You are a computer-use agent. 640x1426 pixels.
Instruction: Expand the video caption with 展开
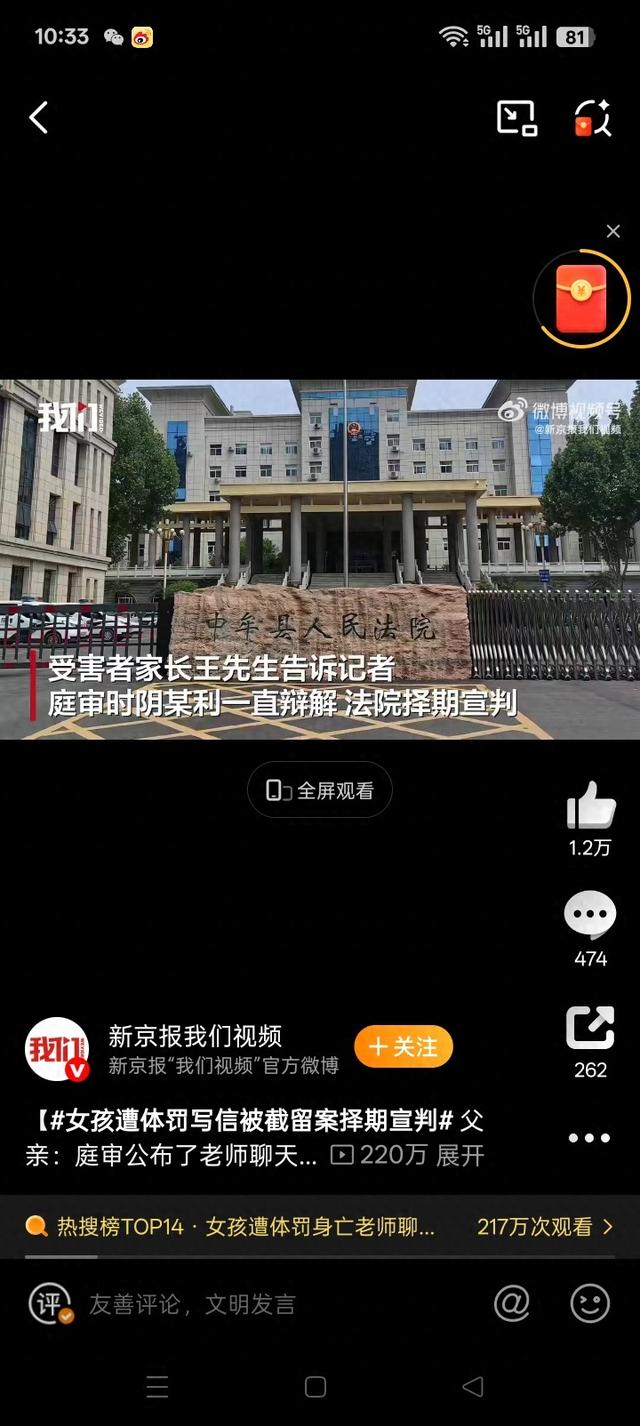(460, 1156)
